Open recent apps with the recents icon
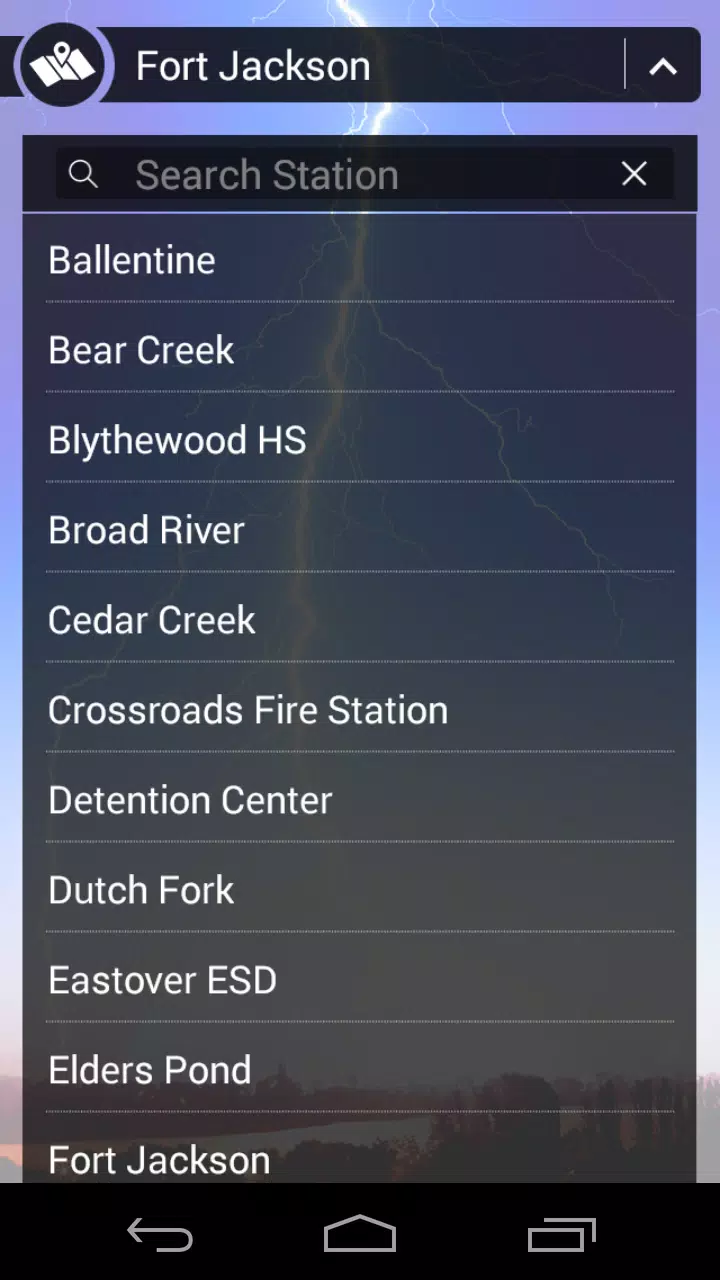720x1280 pixels. pos(561,1235)
